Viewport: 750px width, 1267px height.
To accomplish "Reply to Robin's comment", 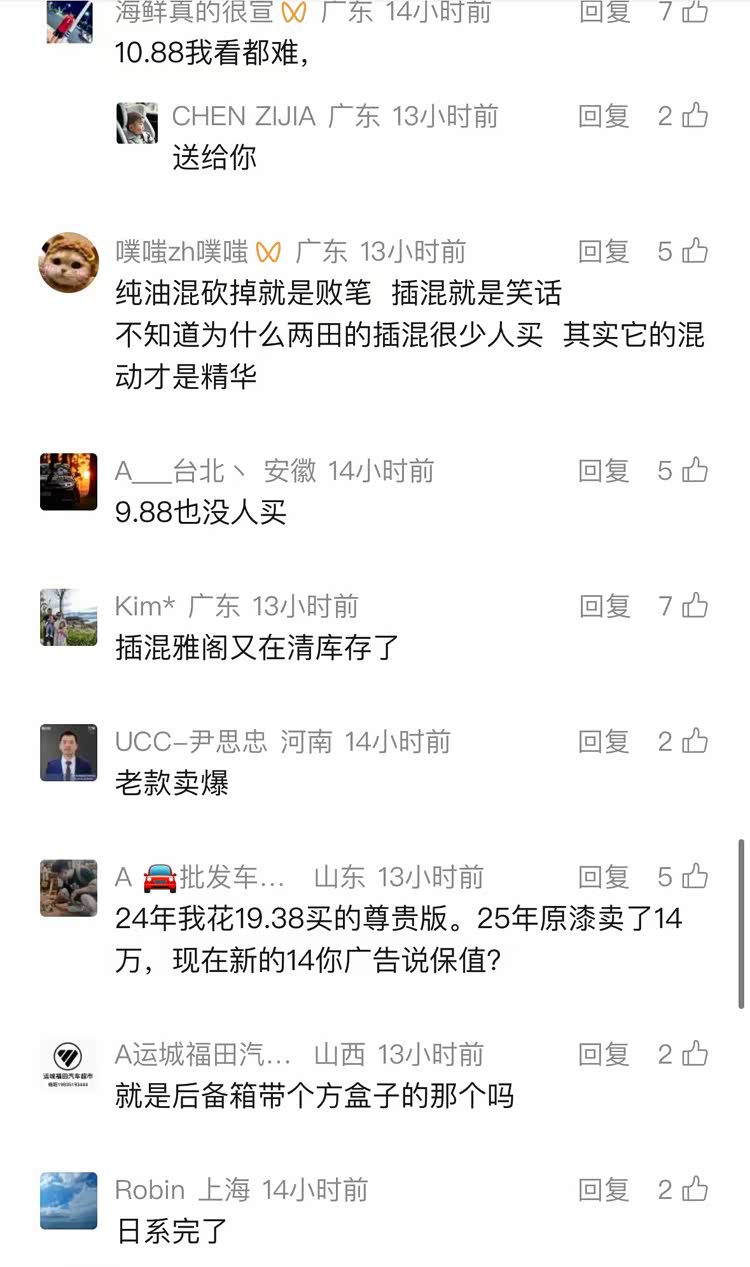I will pyautogui.click(x=603, y=1190).
